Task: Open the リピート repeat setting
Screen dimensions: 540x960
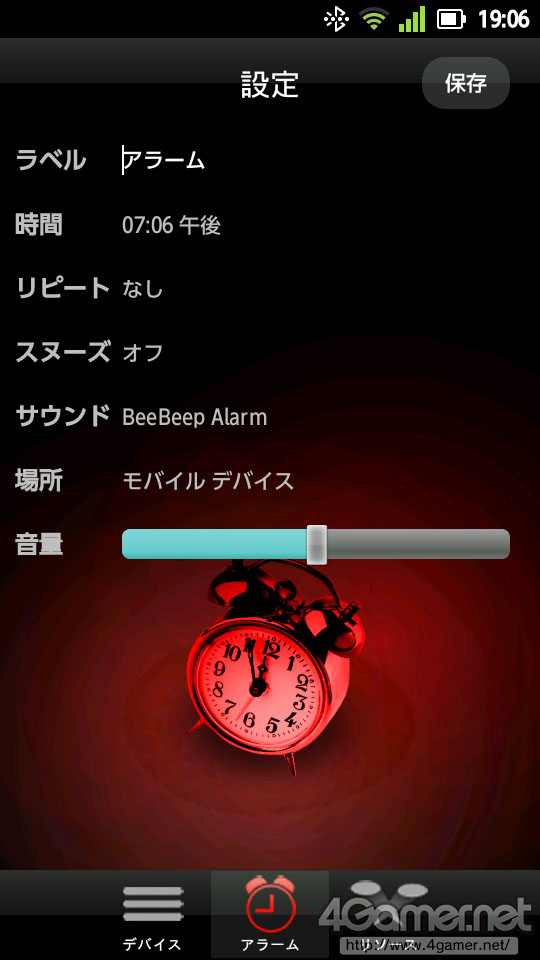Action: (x=270, y=288)
